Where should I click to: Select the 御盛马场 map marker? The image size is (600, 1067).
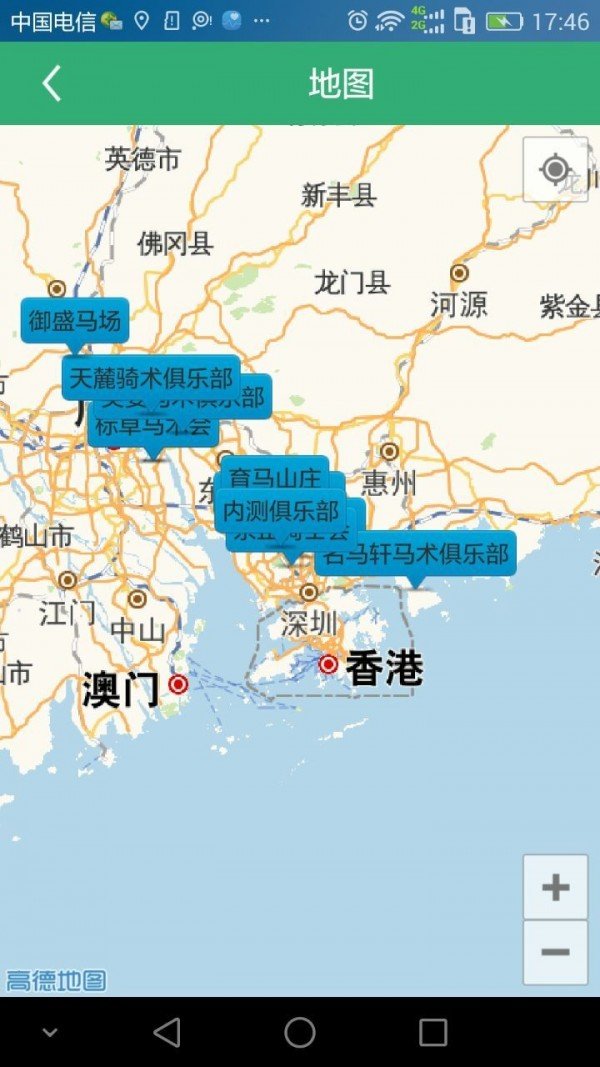click(x=75, y=321)
